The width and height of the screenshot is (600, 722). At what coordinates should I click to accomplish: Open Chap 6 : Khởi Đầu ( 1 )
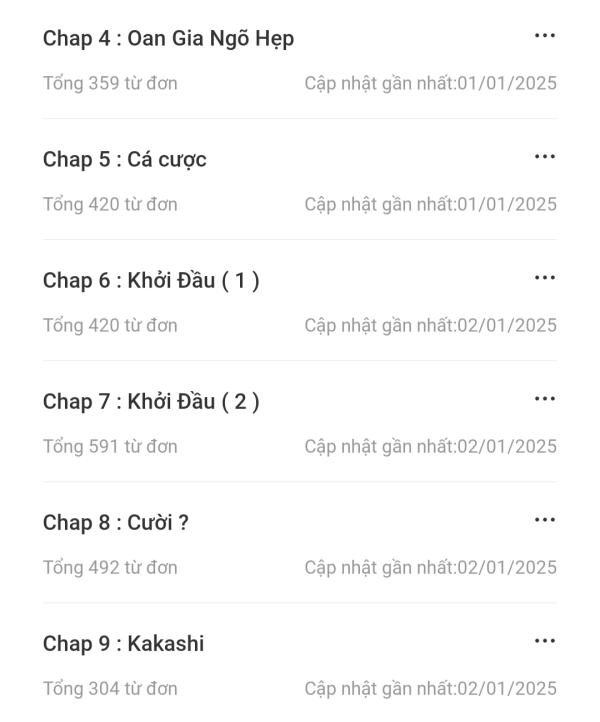tap(151, 281)
